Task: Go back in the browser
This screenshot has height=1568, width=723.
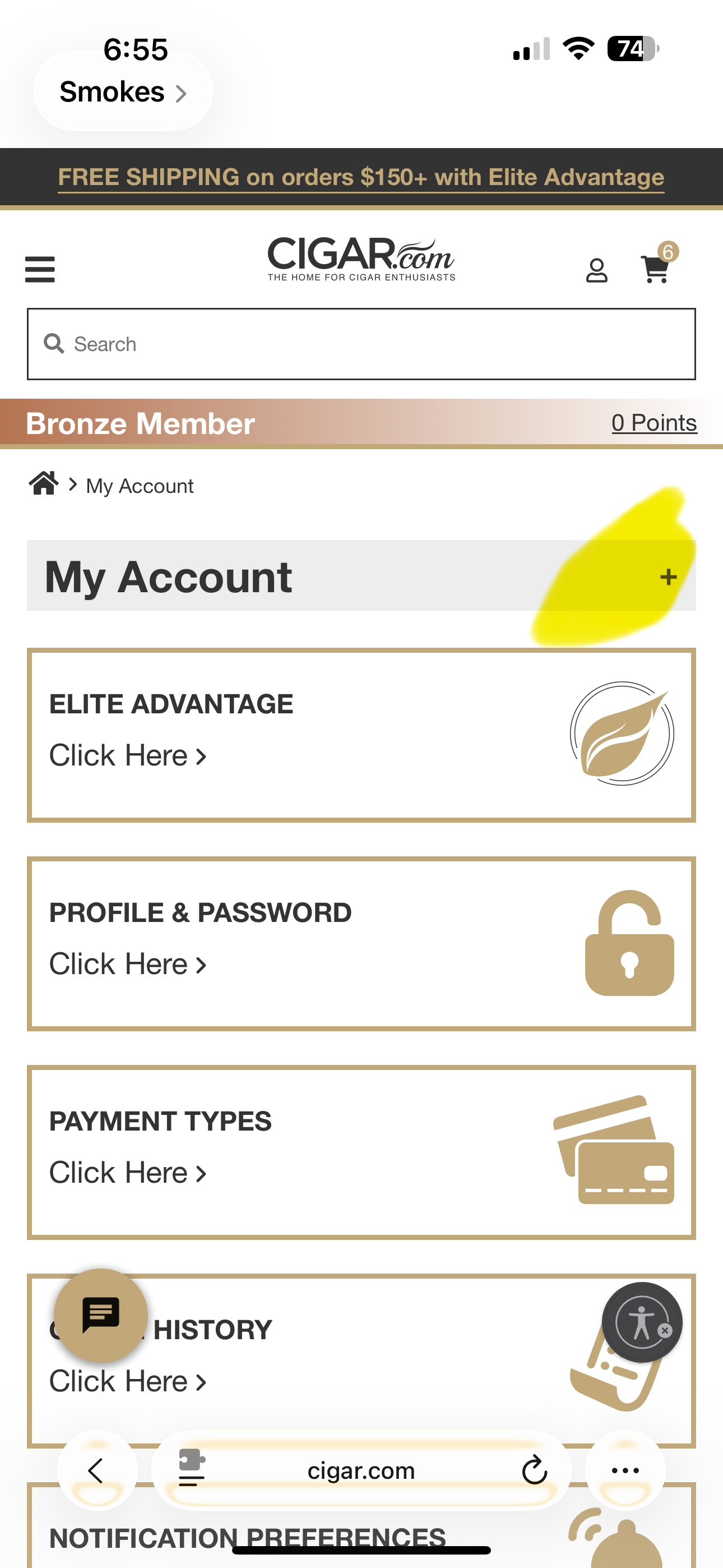Action: (x=97, y=1470)
